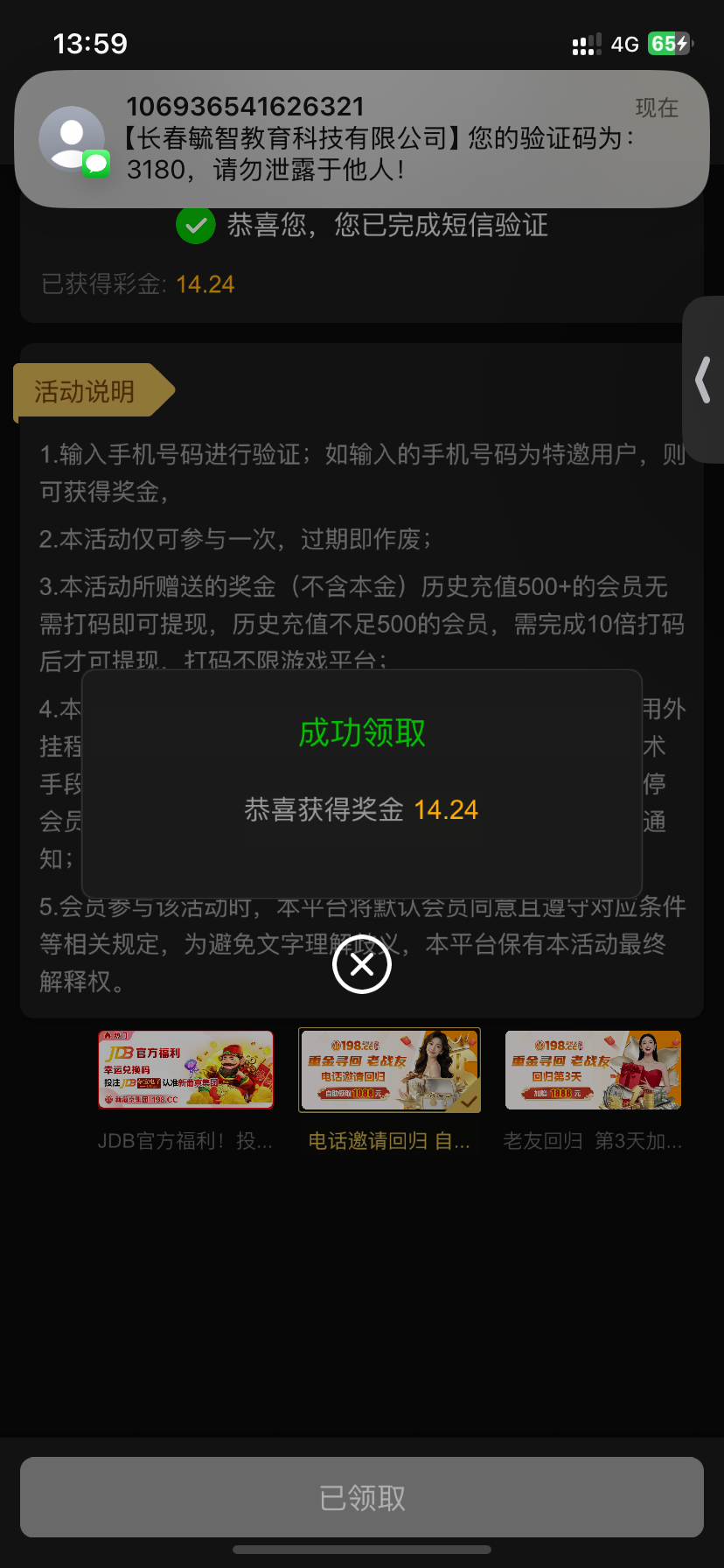Tap the 已领取 button

(x=361, y=1497)
